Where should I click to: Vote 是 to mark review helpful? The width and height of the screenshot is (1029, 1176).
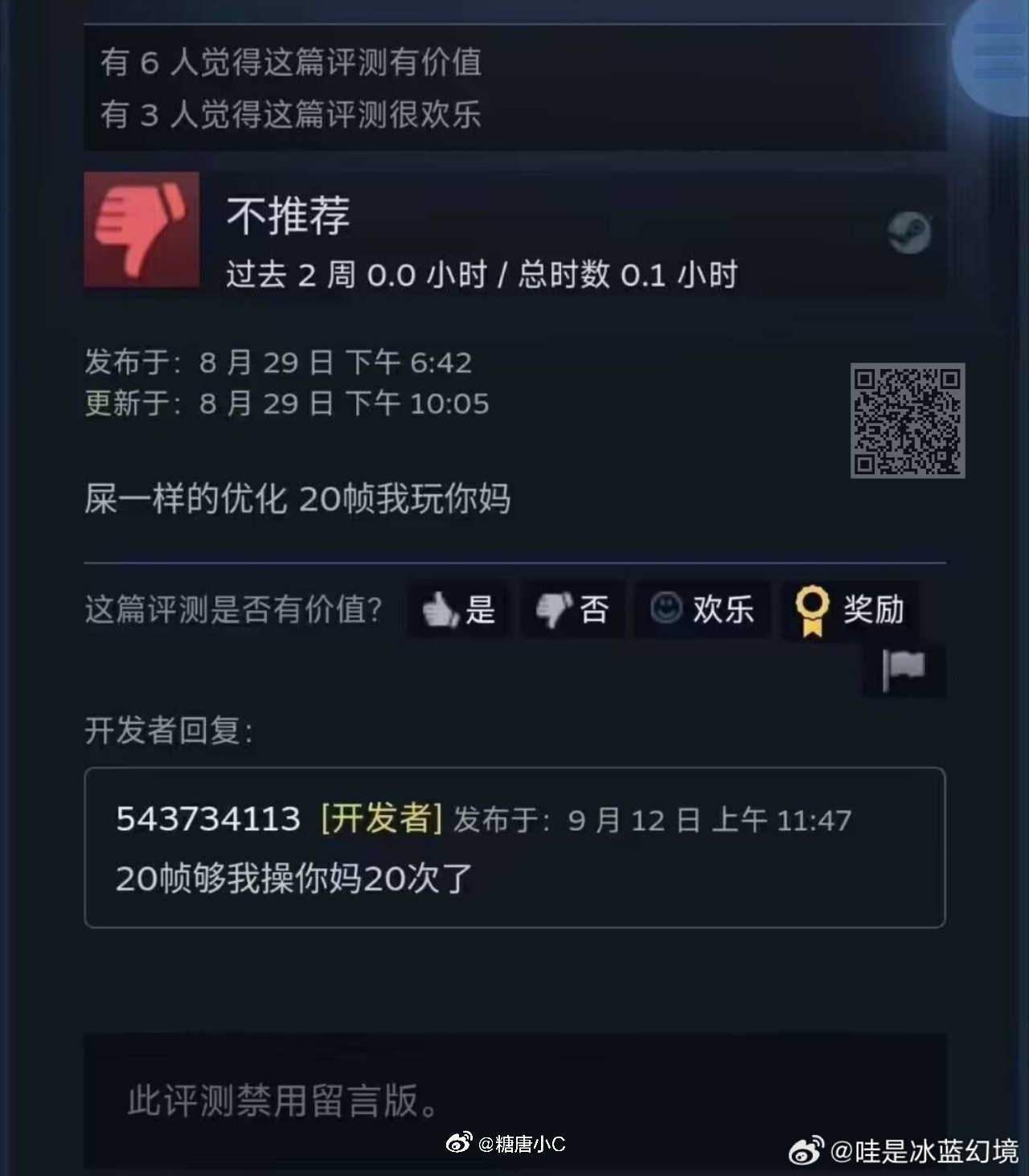[x=458, y=608]
